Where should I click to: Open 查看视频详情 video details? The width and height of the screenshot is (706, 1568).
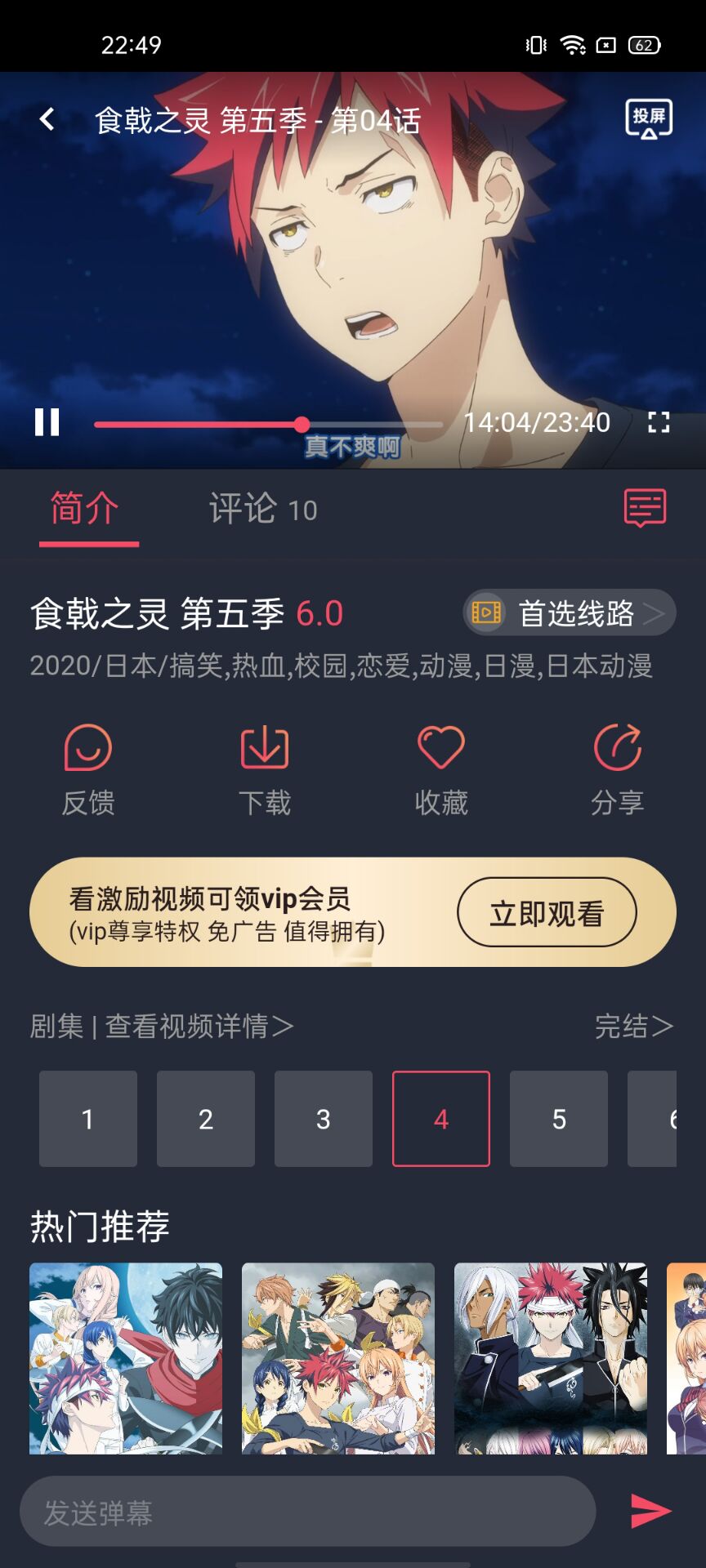(x=199, y=1026)
